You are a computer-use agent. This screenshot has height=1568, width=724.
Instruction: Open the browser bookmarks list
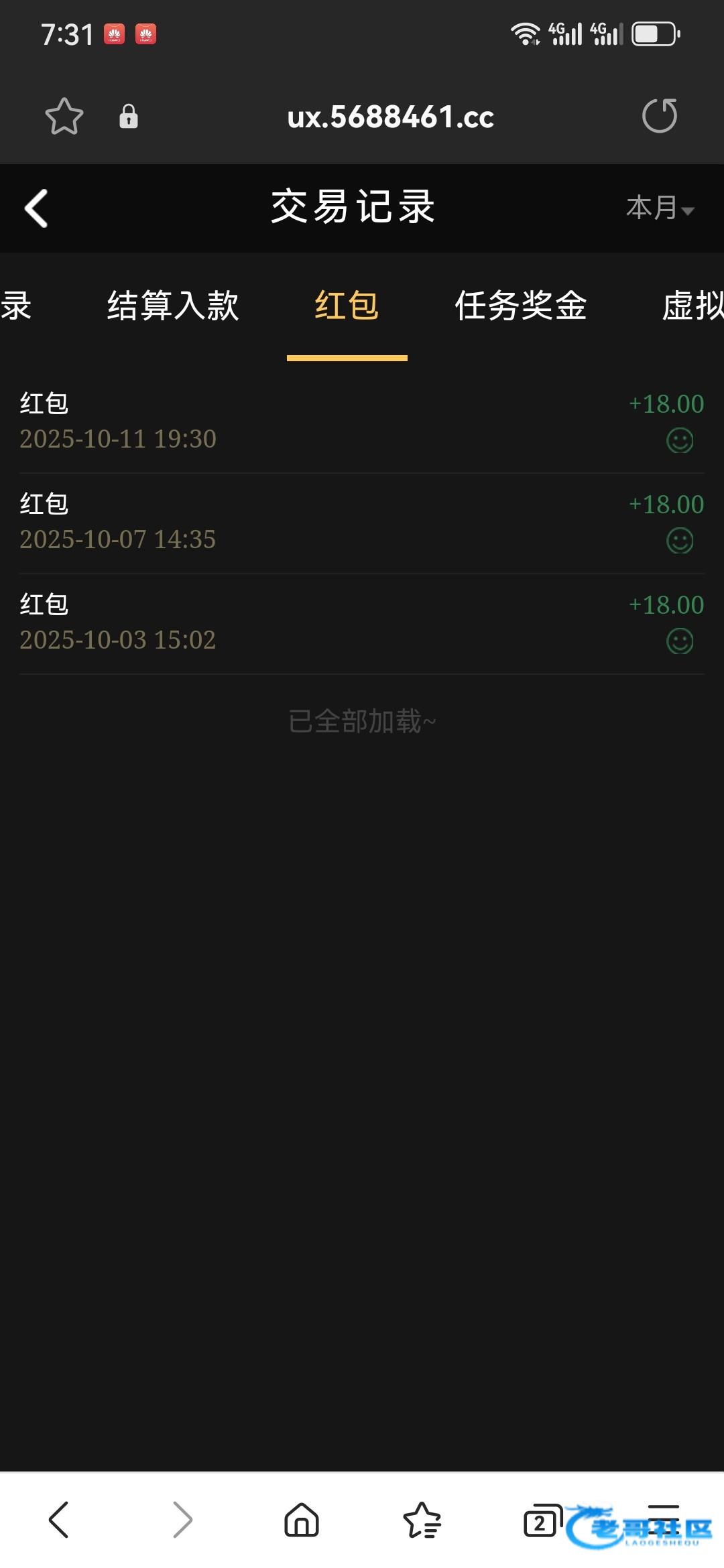(x=422, y=1520)
